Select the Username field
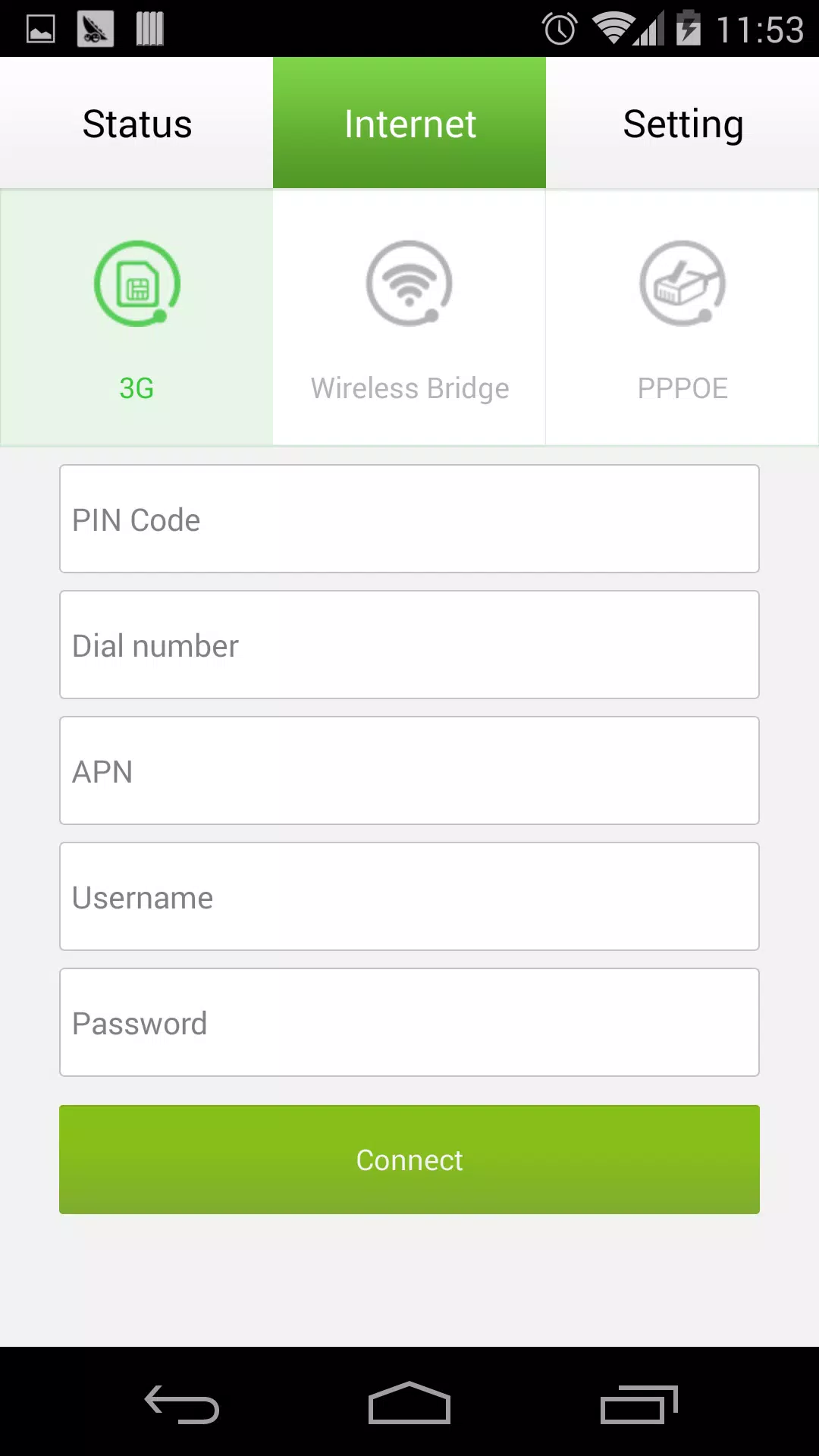 (x=409, y=896)
